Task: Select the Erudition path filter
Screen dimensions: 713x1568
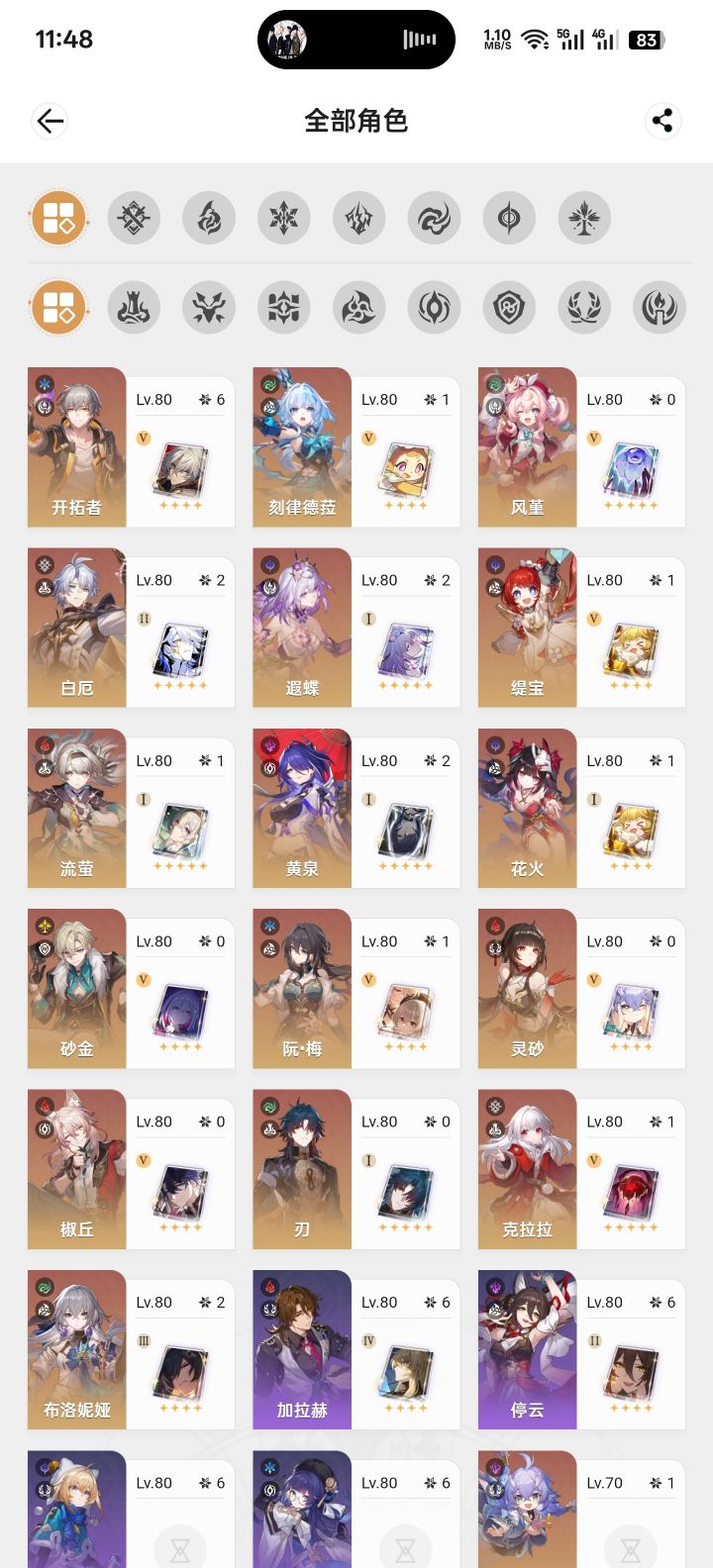Action: [284, 308]
